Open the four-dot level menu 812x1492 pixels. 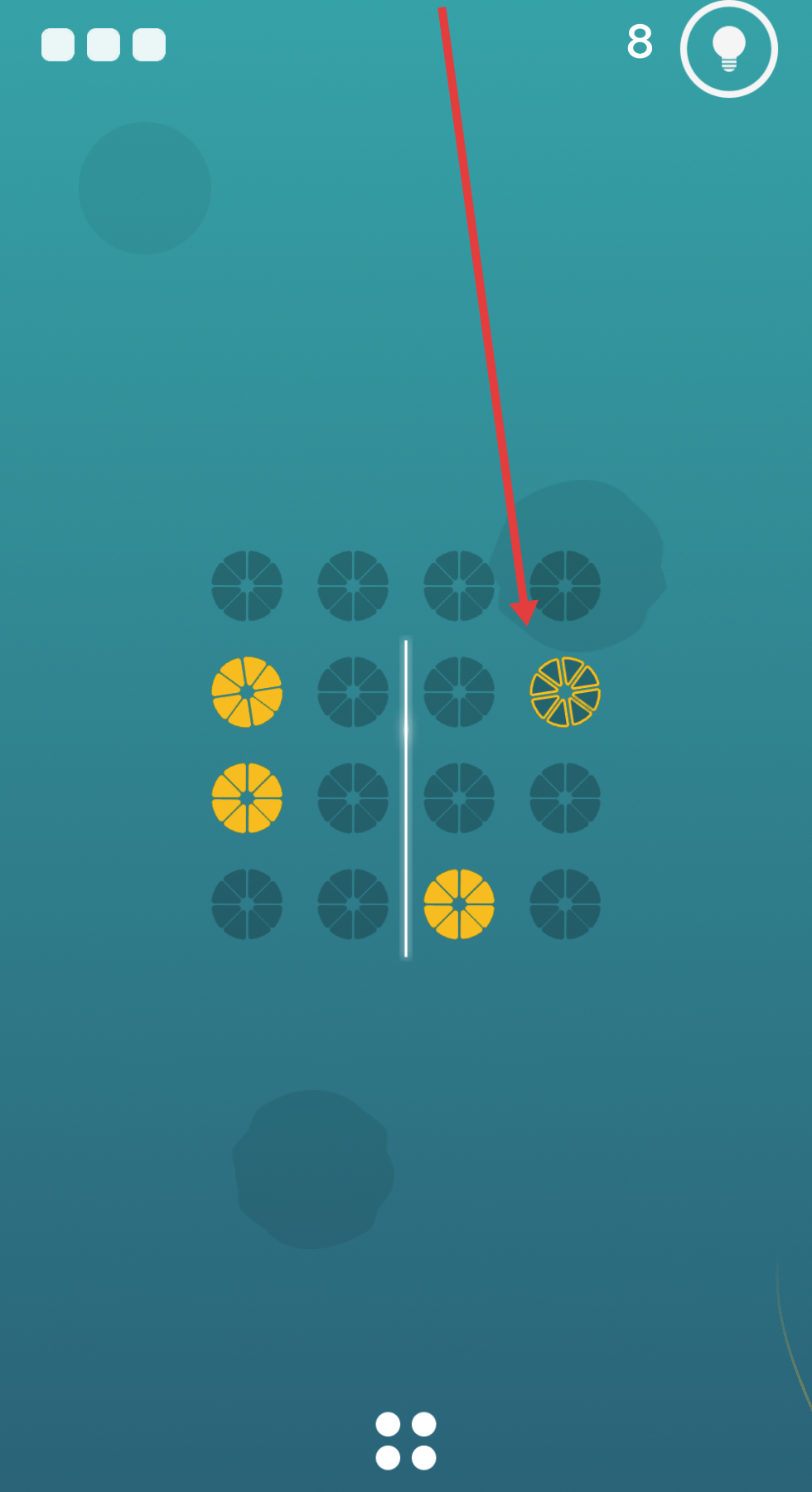(x=406, y=1441)
